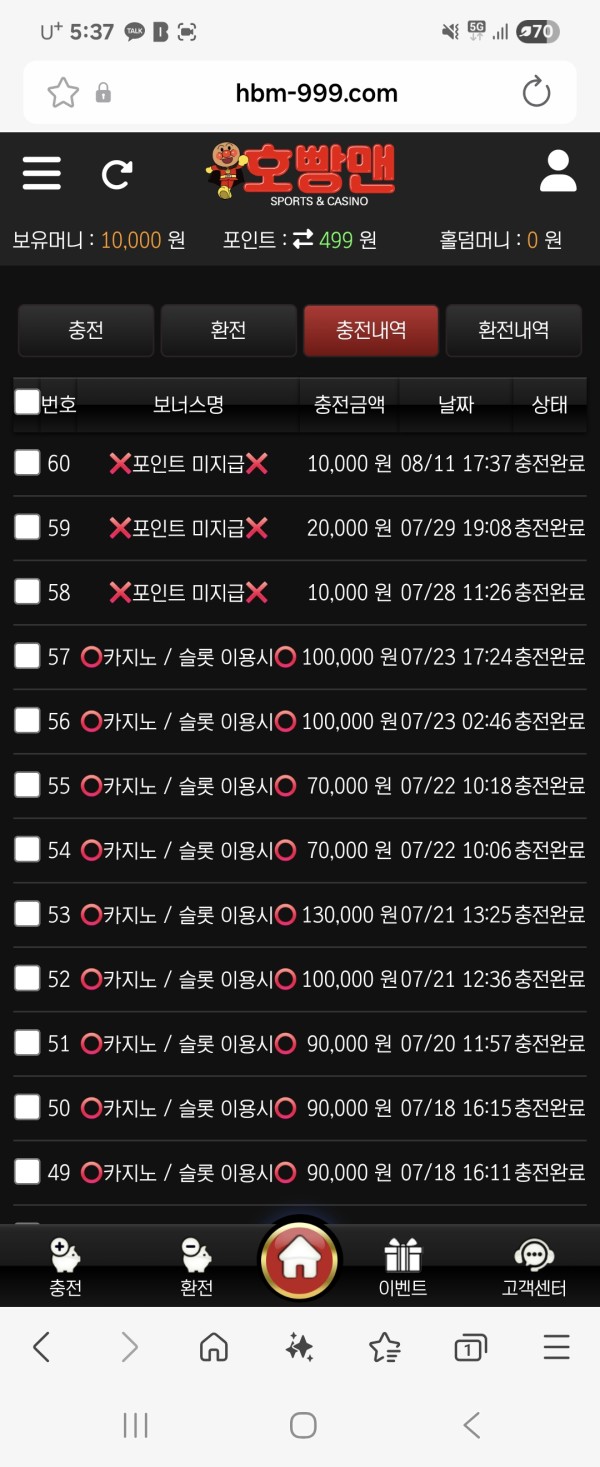
Task: Go to 환전 in the bottom bar
Action: (x=196, y=1267)
